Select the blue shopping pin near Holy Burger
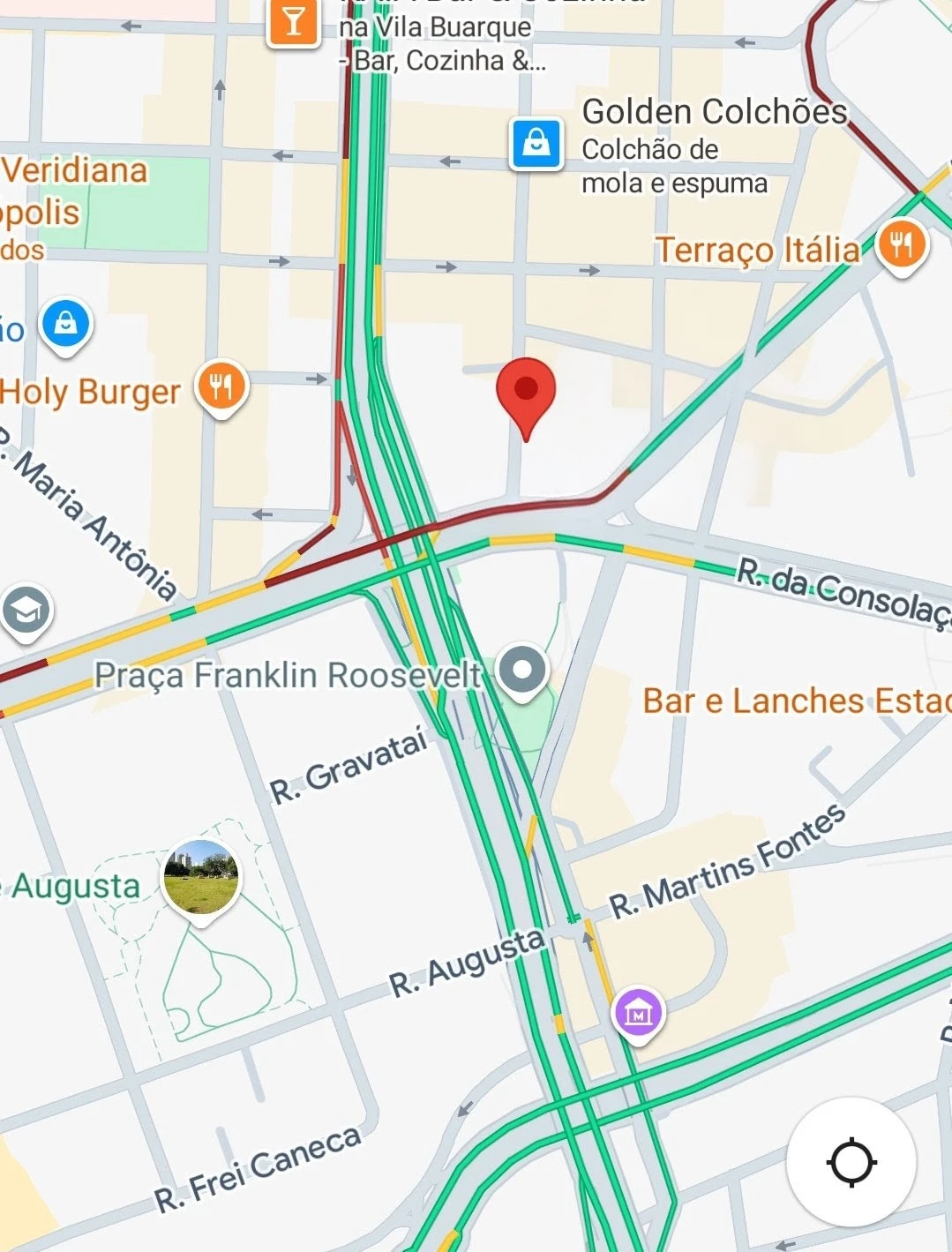The image size is (952, 1252). point(65,323)
